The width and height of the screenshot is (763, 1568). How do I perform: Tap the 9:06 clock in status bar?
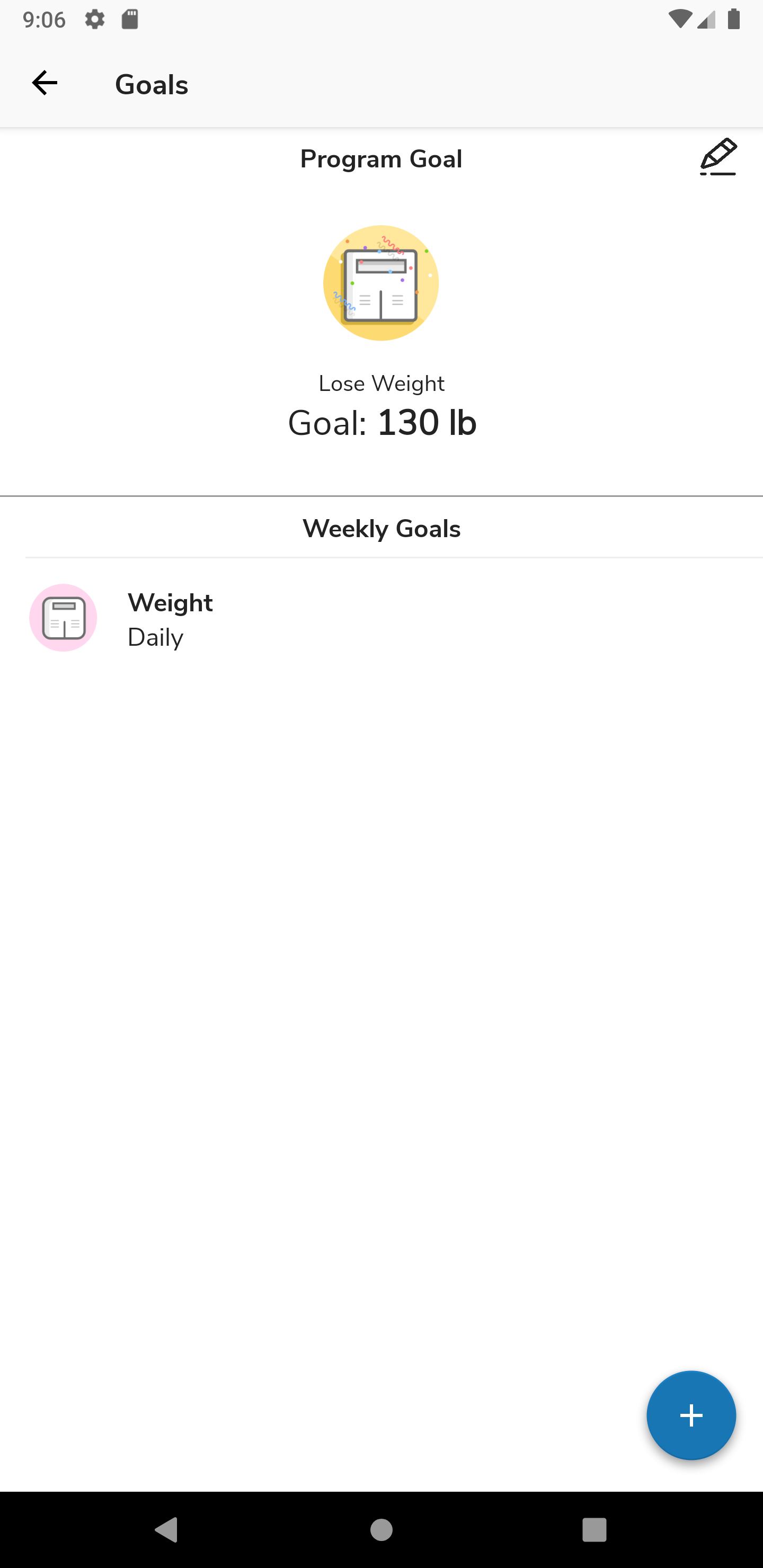(43, 19)
